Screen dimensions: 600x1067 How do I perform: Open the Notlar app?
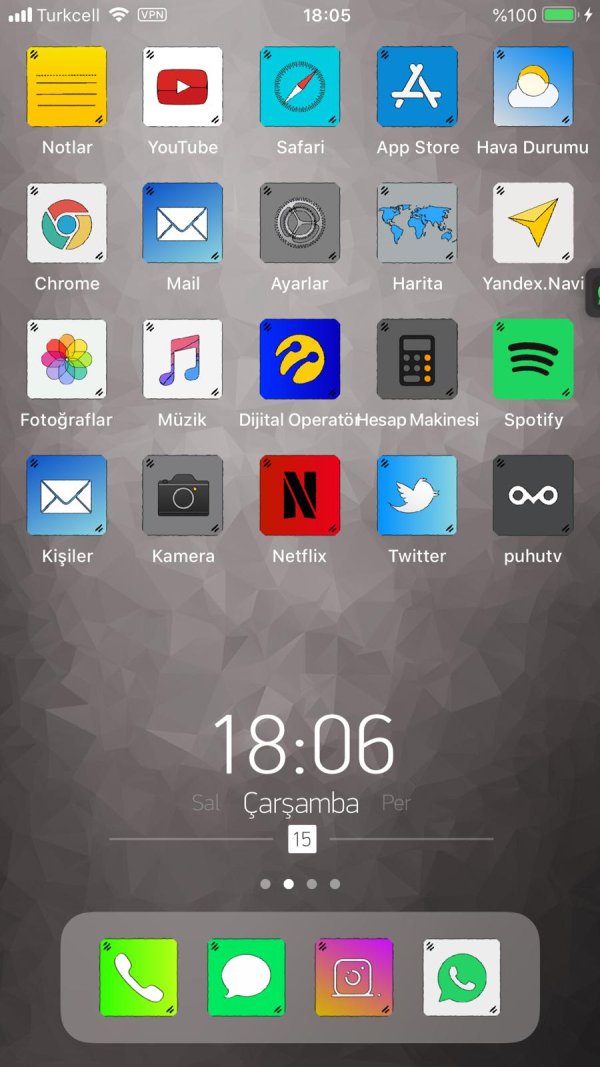[x=67, y=87]
